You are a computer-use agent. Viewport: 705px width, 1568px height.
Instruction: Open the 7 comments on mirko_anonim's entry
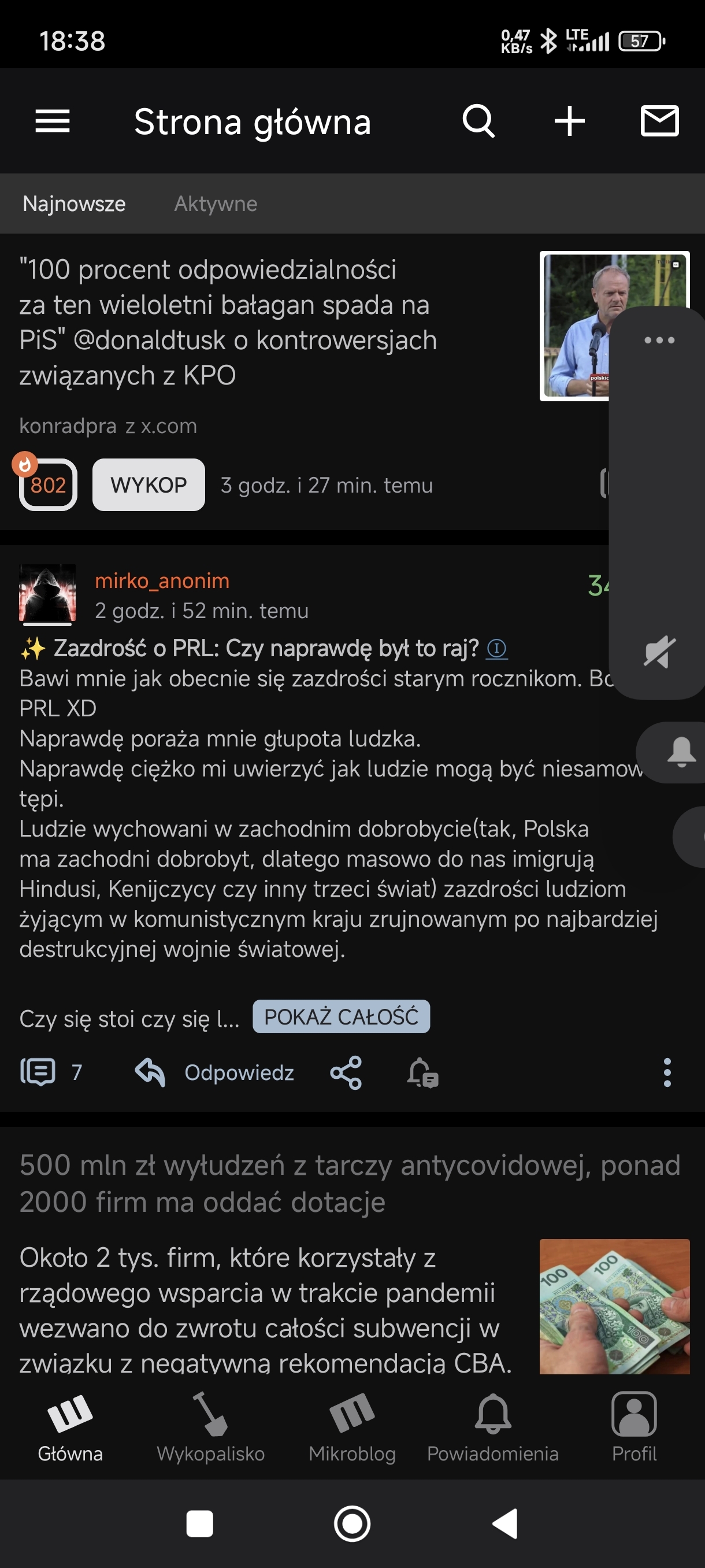click(x=51, y=1072)
